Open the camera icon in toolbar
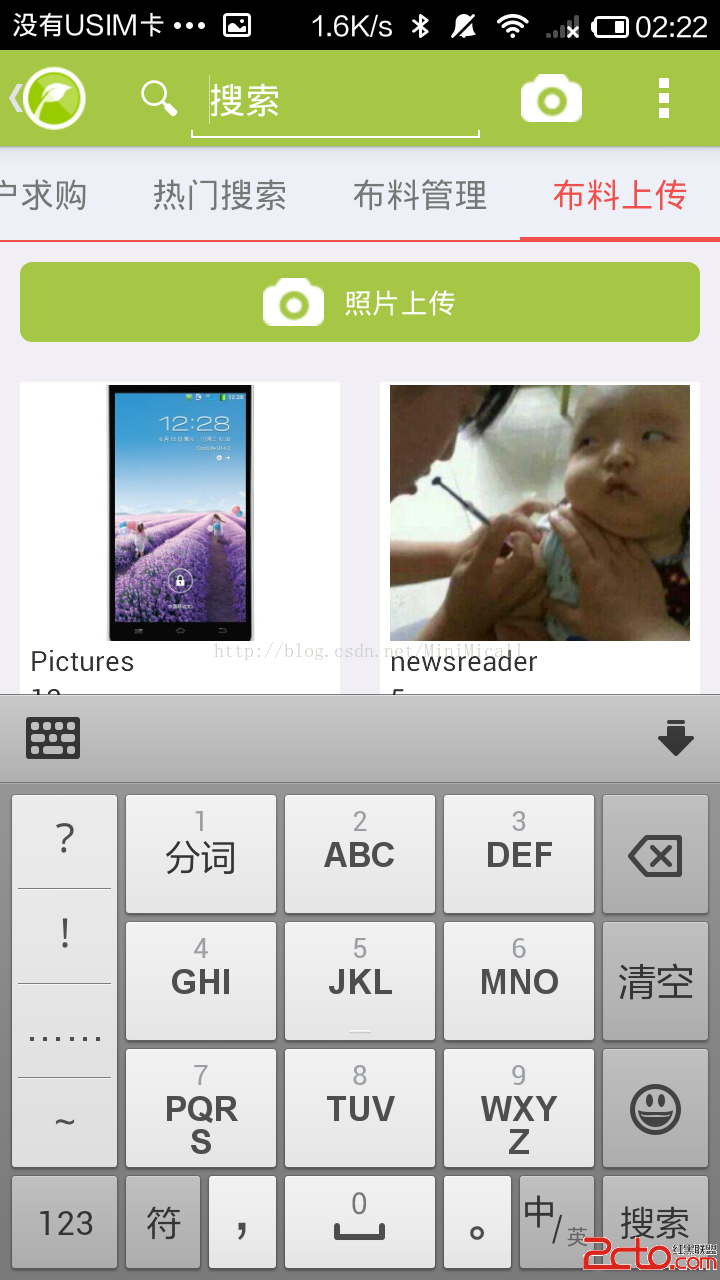This screenshot has height=1280, width=720. click(551, 99)
